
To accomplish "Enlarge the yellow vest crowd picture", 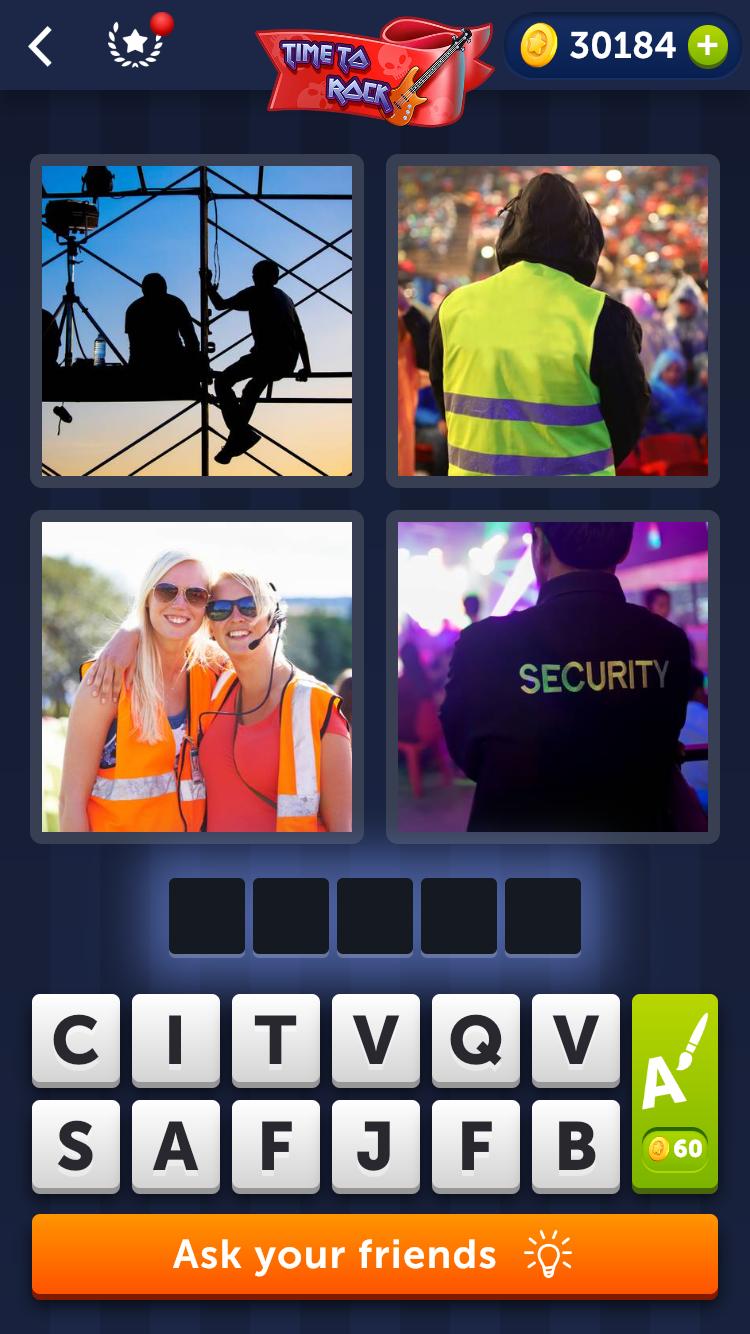I will (553, 321).
